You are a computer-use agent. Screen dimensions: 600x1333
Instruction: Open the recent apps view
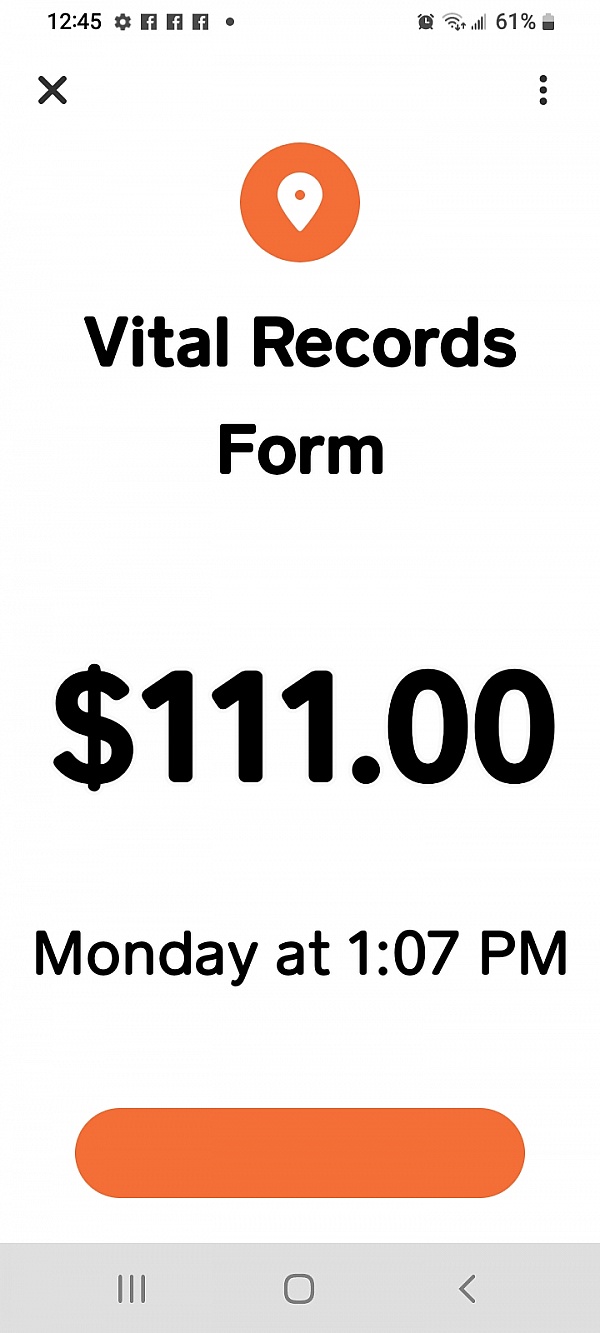click(131, 1288)
